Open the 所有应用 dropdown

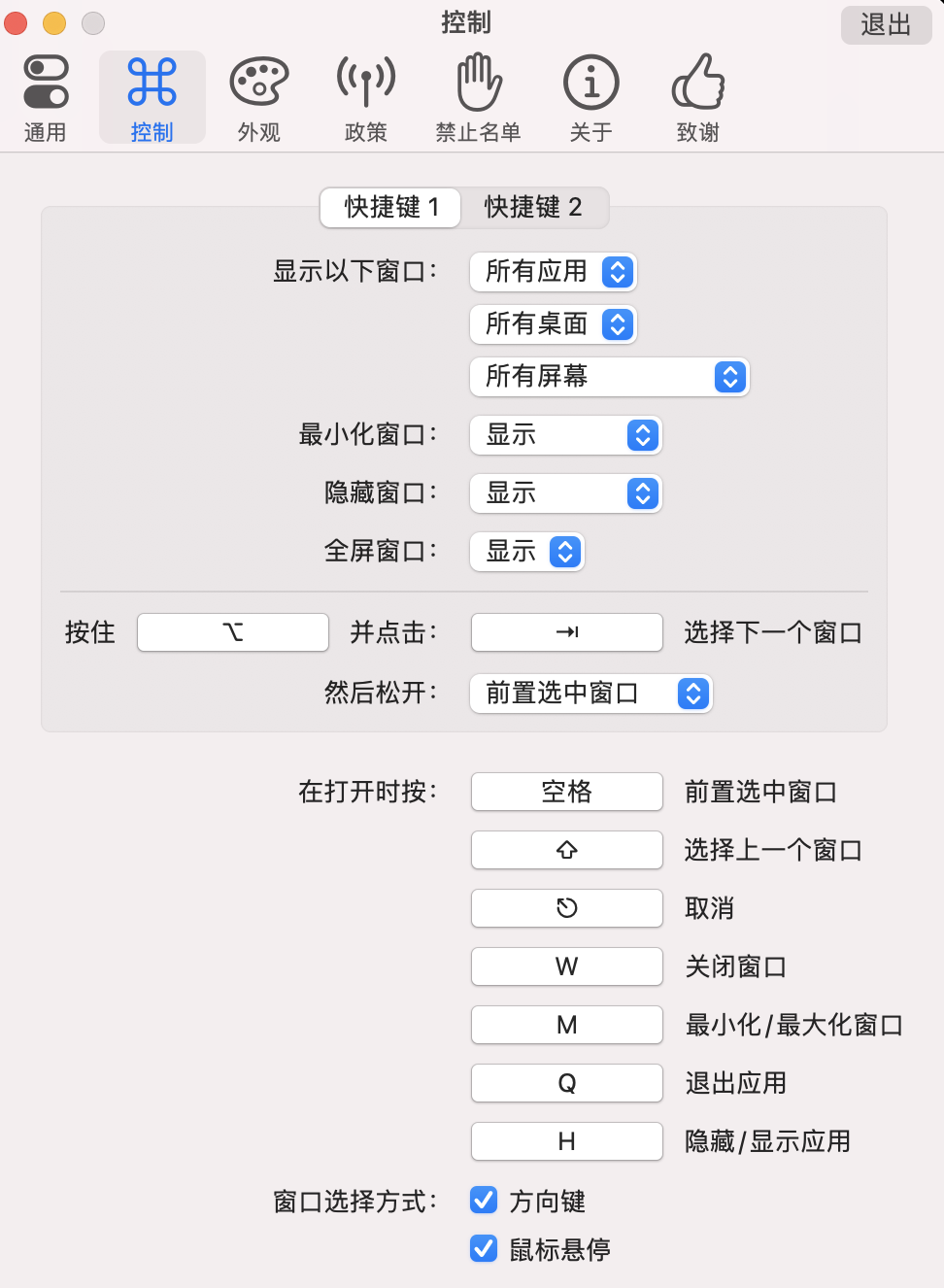point(553,272)
